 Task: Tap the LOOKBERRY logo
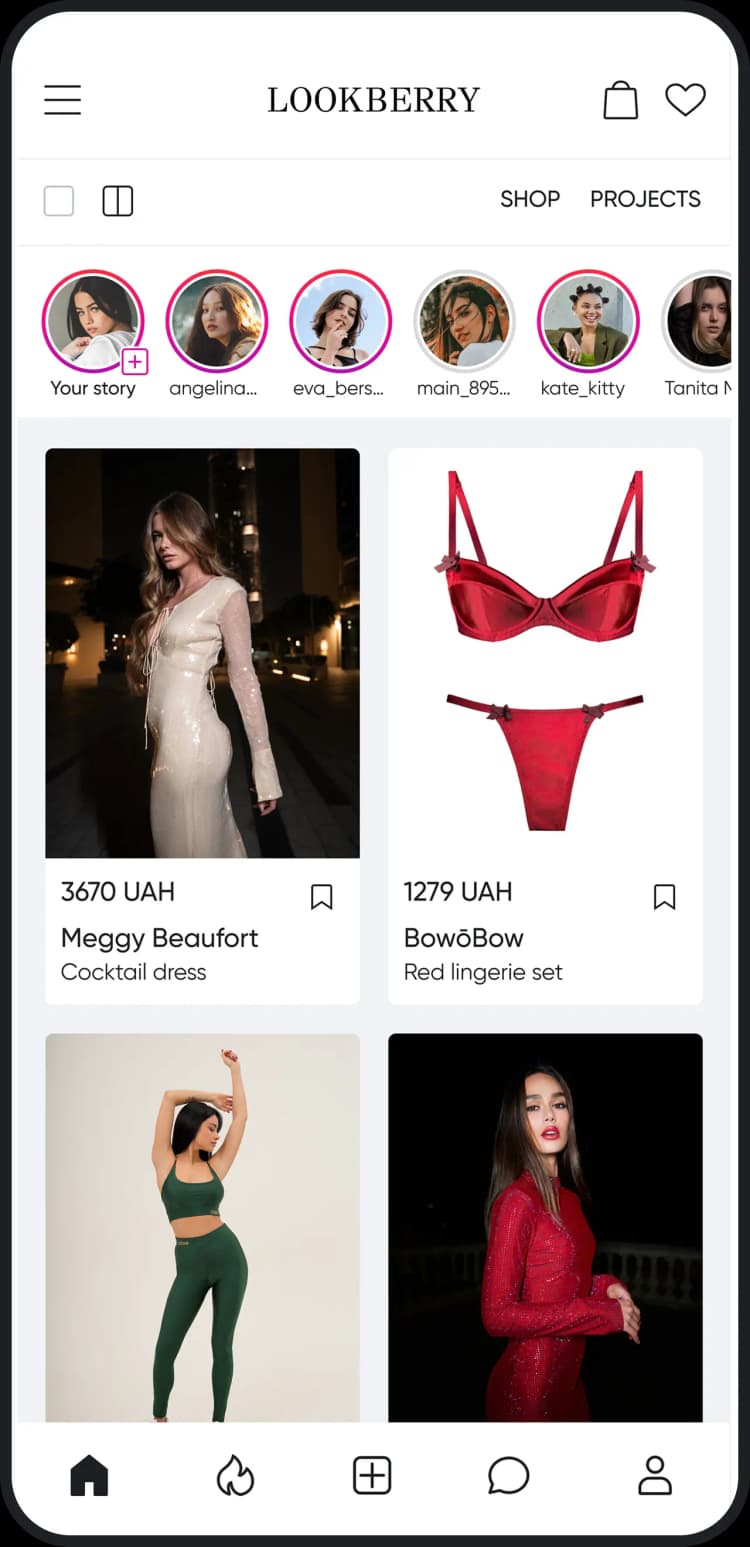point(373,100)
